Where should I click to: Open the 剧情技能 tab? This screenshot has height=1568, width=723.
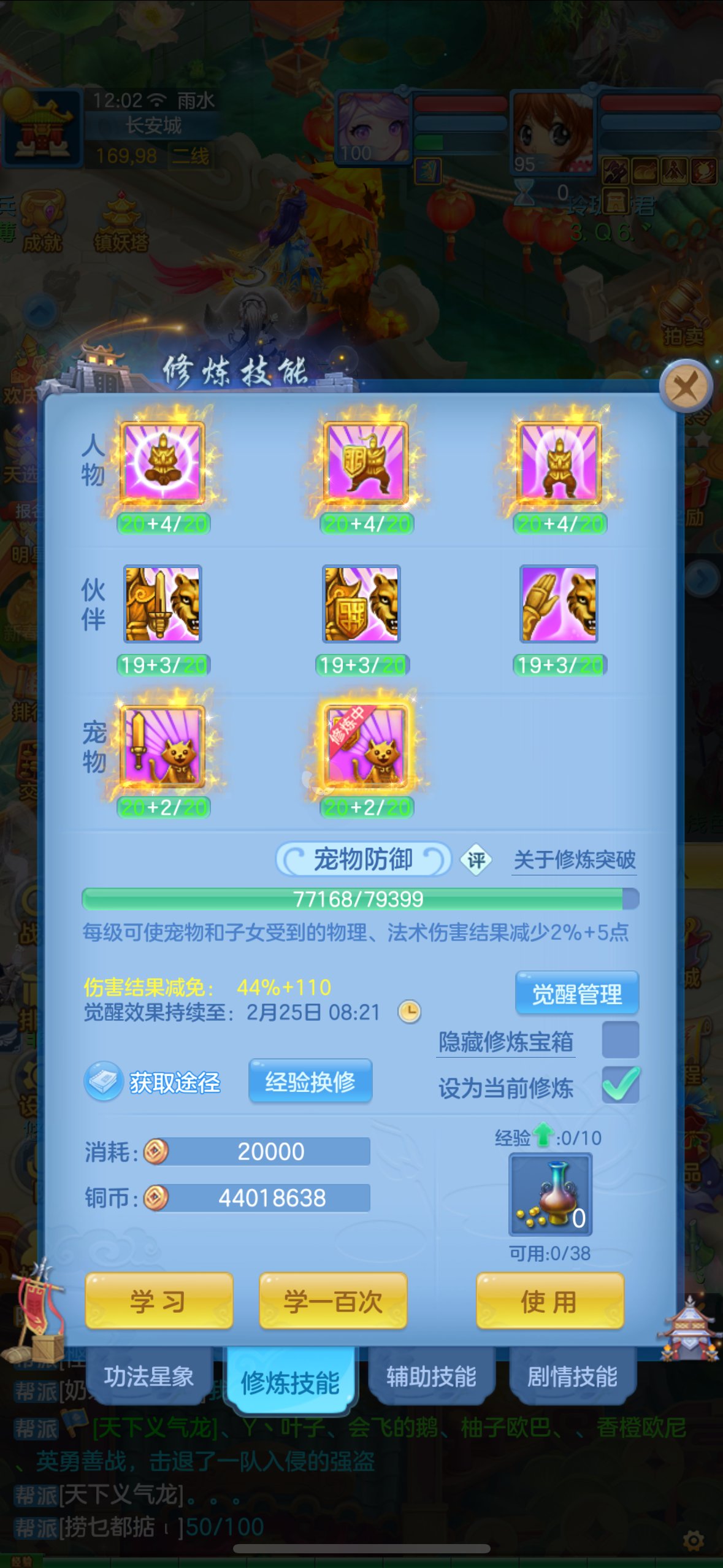(572, 1377)
